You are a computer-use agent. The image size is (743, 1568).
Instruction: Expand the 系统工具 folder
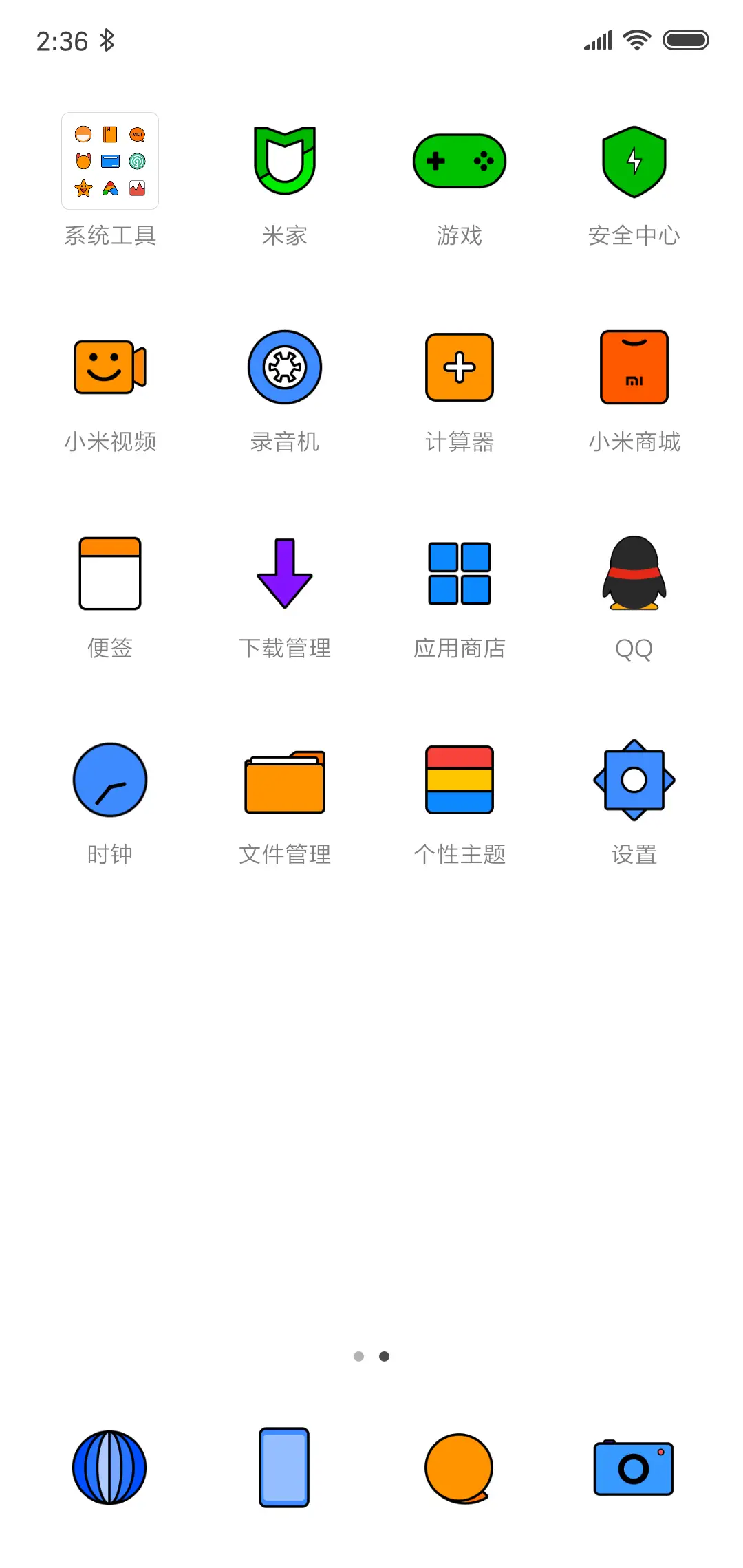click(x=109, y=160)
